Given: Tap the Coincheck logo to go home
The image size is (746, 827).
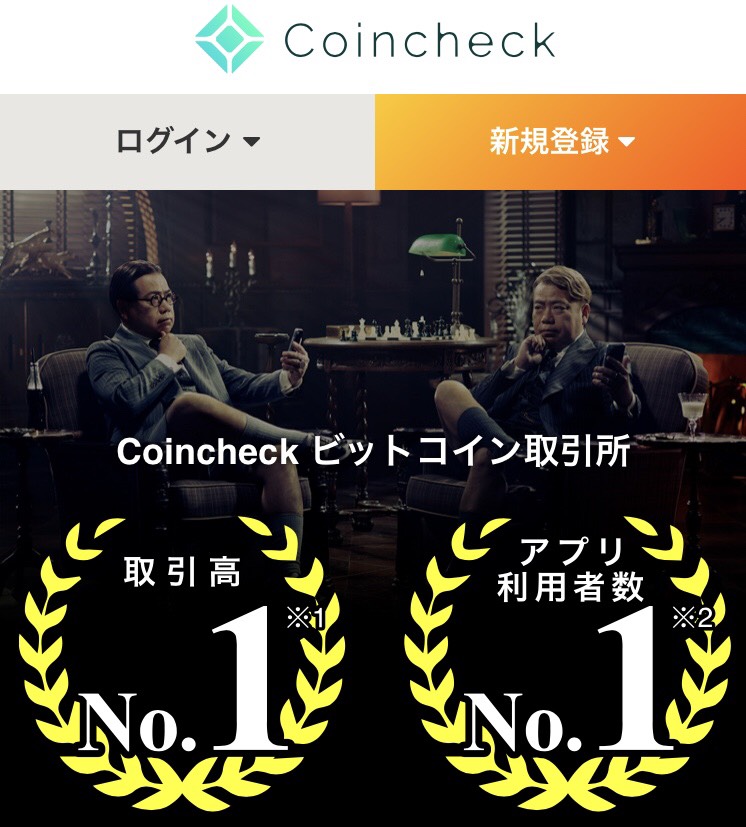Looking at the screenshot, I should (x=374, y=41).
